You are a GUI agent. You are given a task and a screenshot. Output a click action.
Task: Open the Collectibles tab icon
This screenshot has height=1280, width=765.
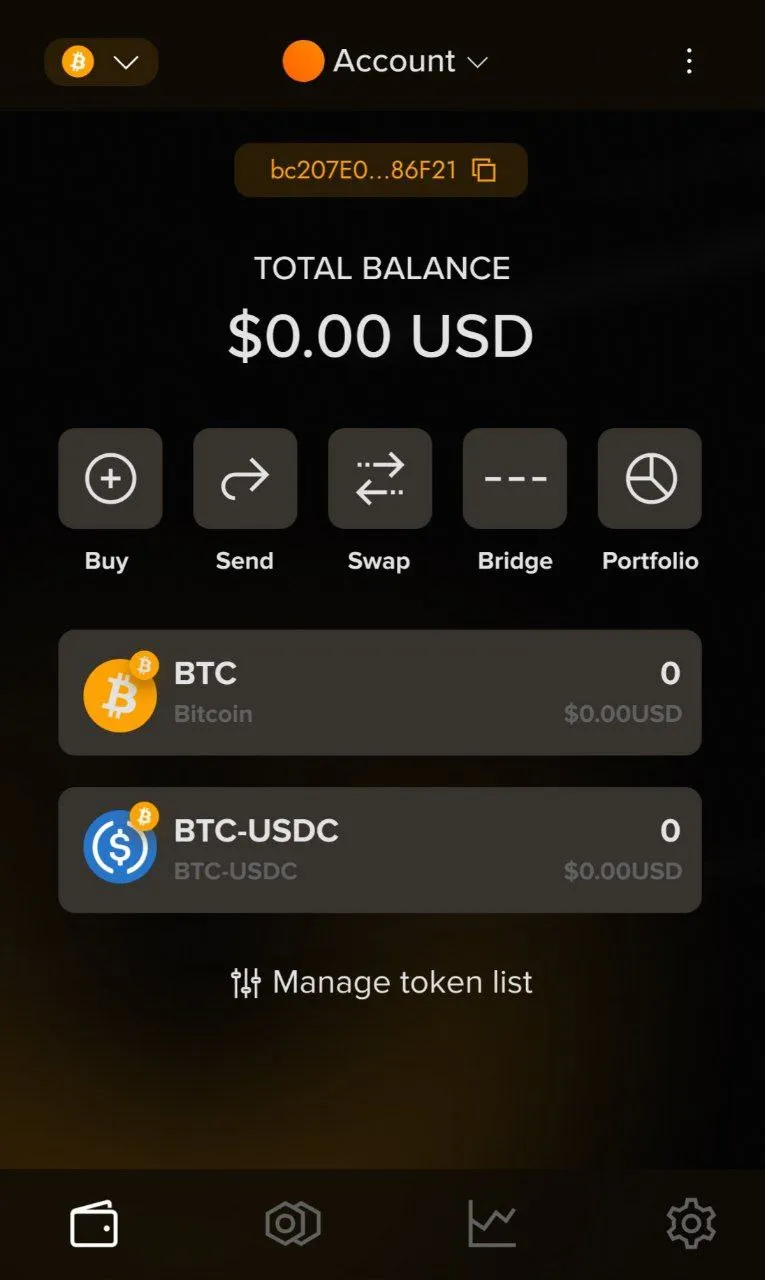pyautogui.click(x=291, y=1221)
